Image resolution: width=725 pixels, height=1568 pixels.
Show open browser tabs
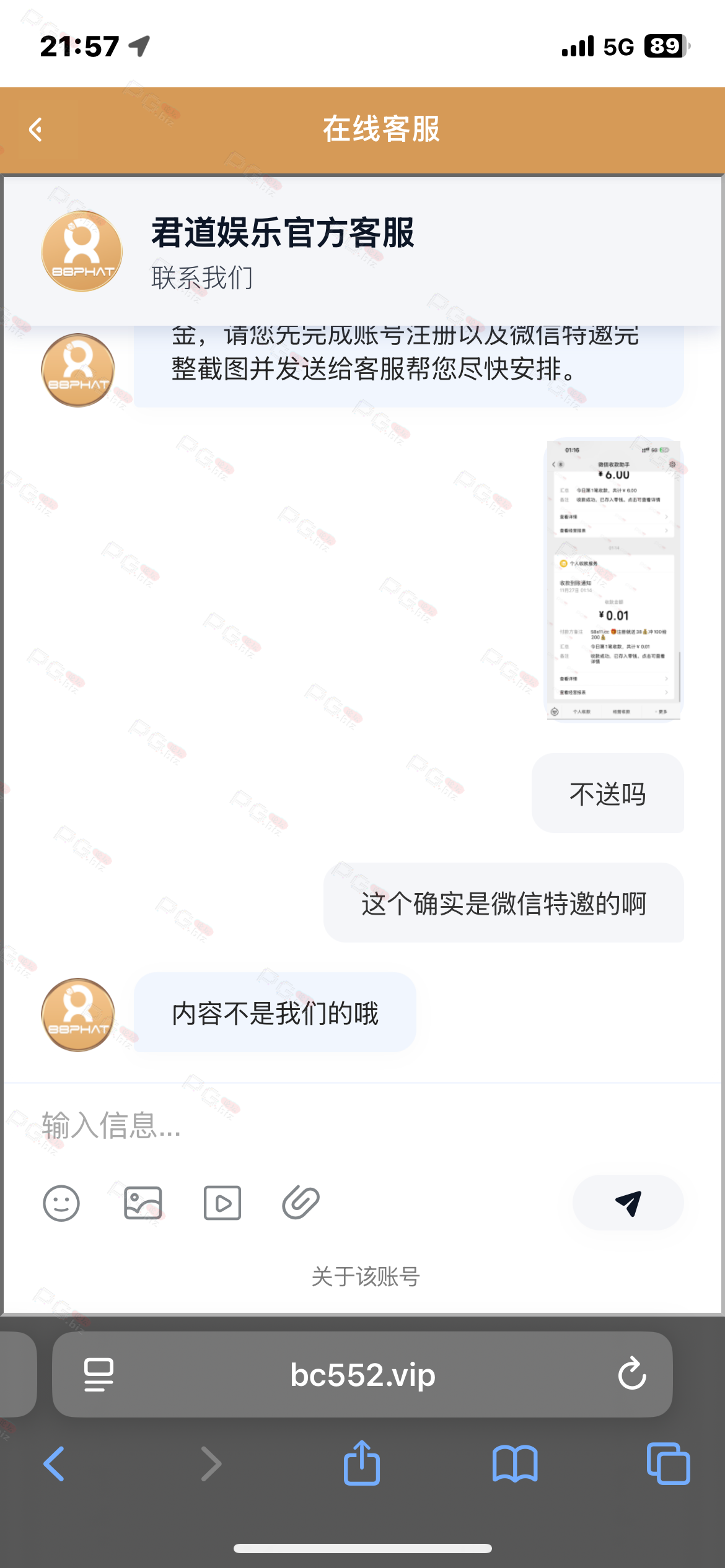667,1464
